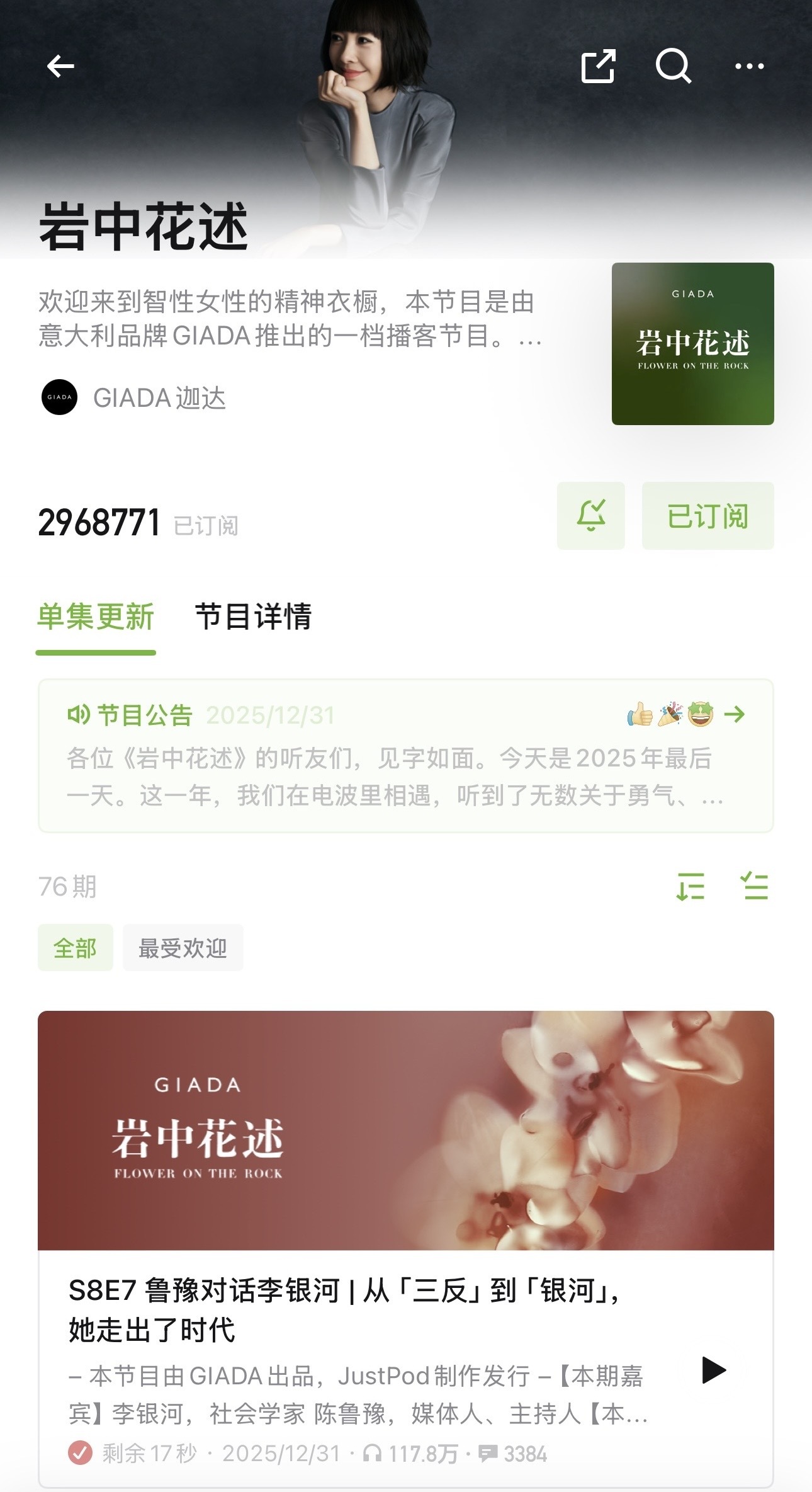The image size is (812, 1492).
Task: Search within the podcast
Action: click(x=673, y=66)
